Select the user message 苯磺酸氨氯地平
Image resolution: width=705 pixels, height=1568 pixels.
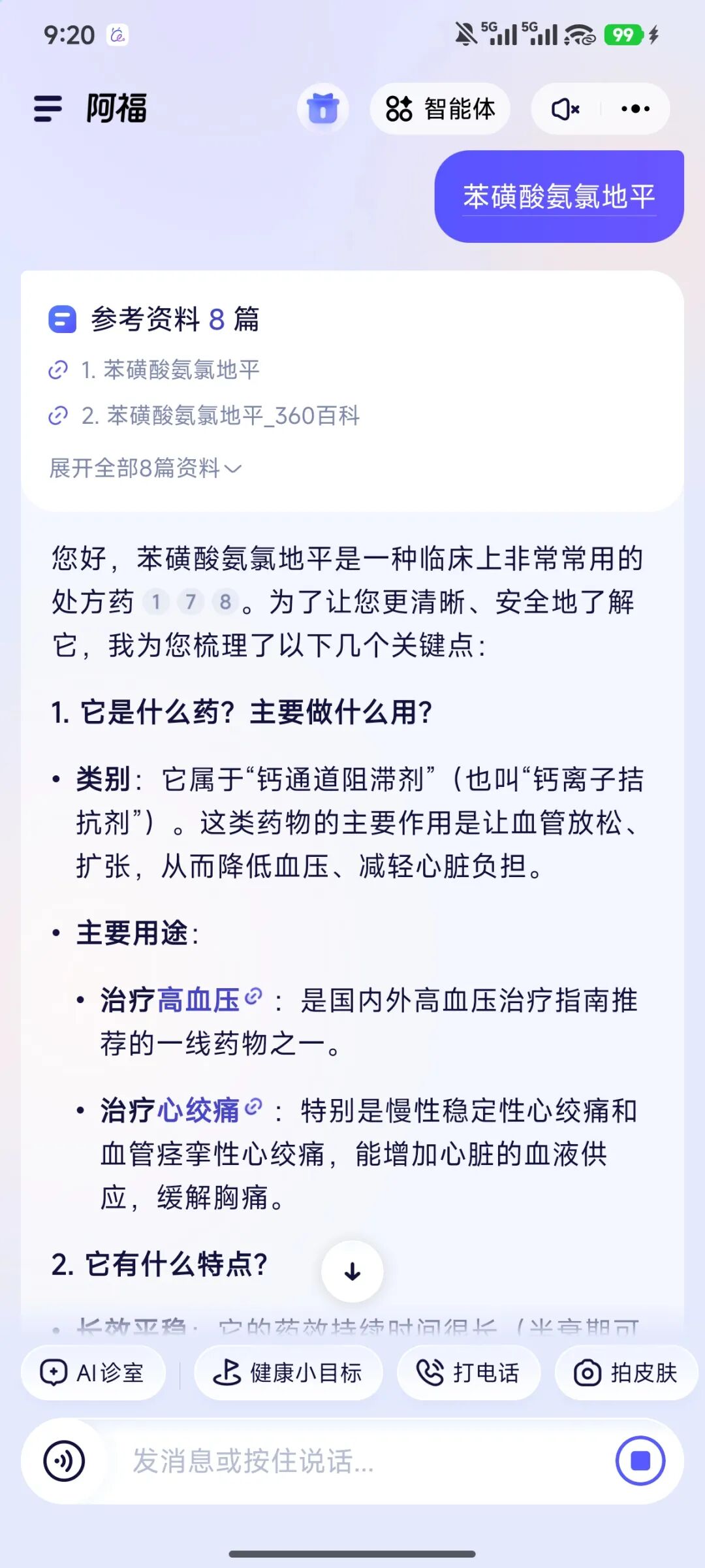point(558,197)
